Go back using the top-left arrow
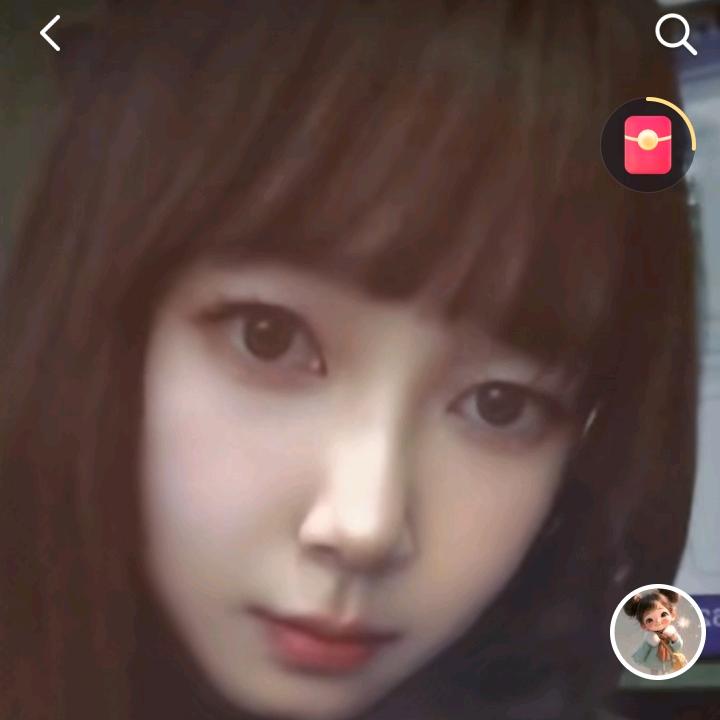720x720 pixels. (x=50, y=34)
